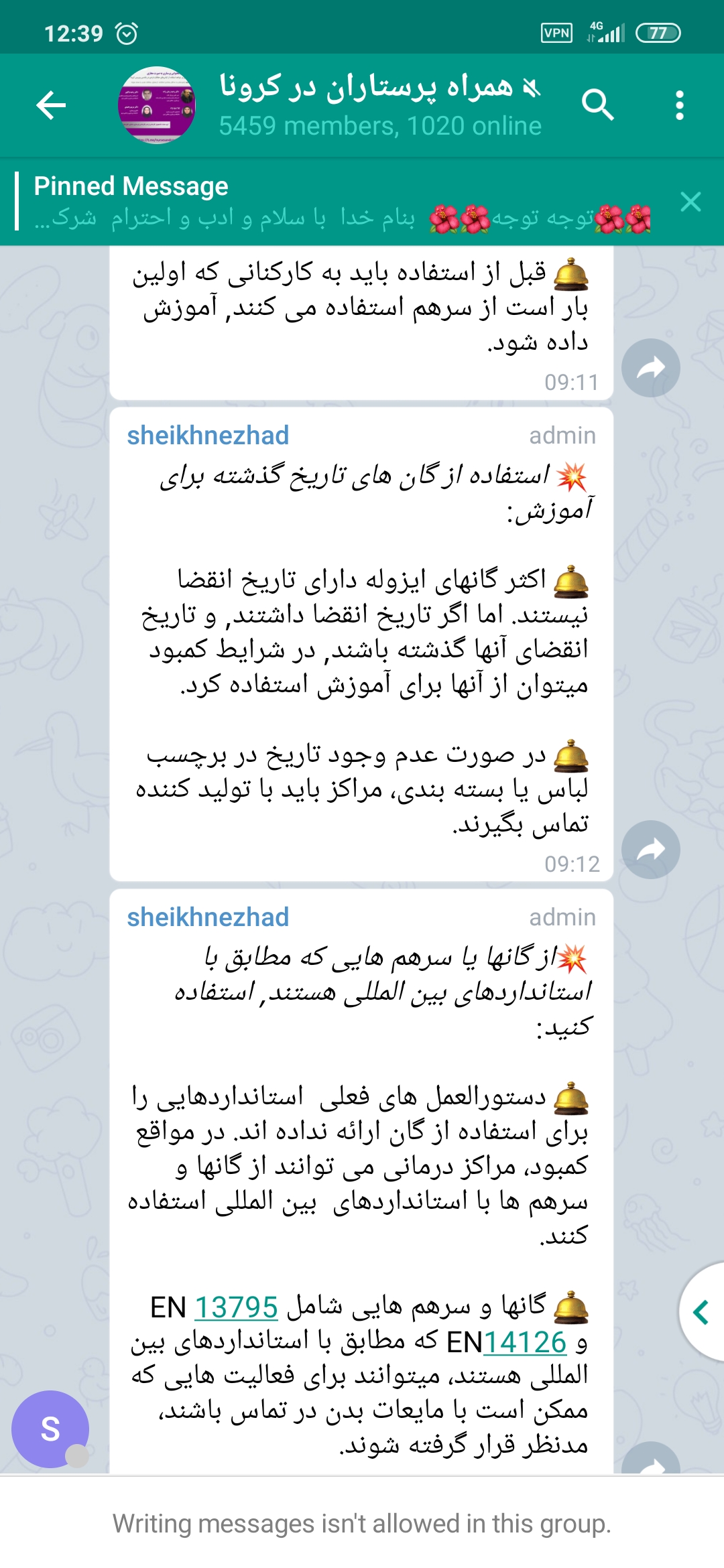This screenshot has height=1568, width=724.
Task: Forward the message sent at 09:11
Action: [x=650, y=368]
